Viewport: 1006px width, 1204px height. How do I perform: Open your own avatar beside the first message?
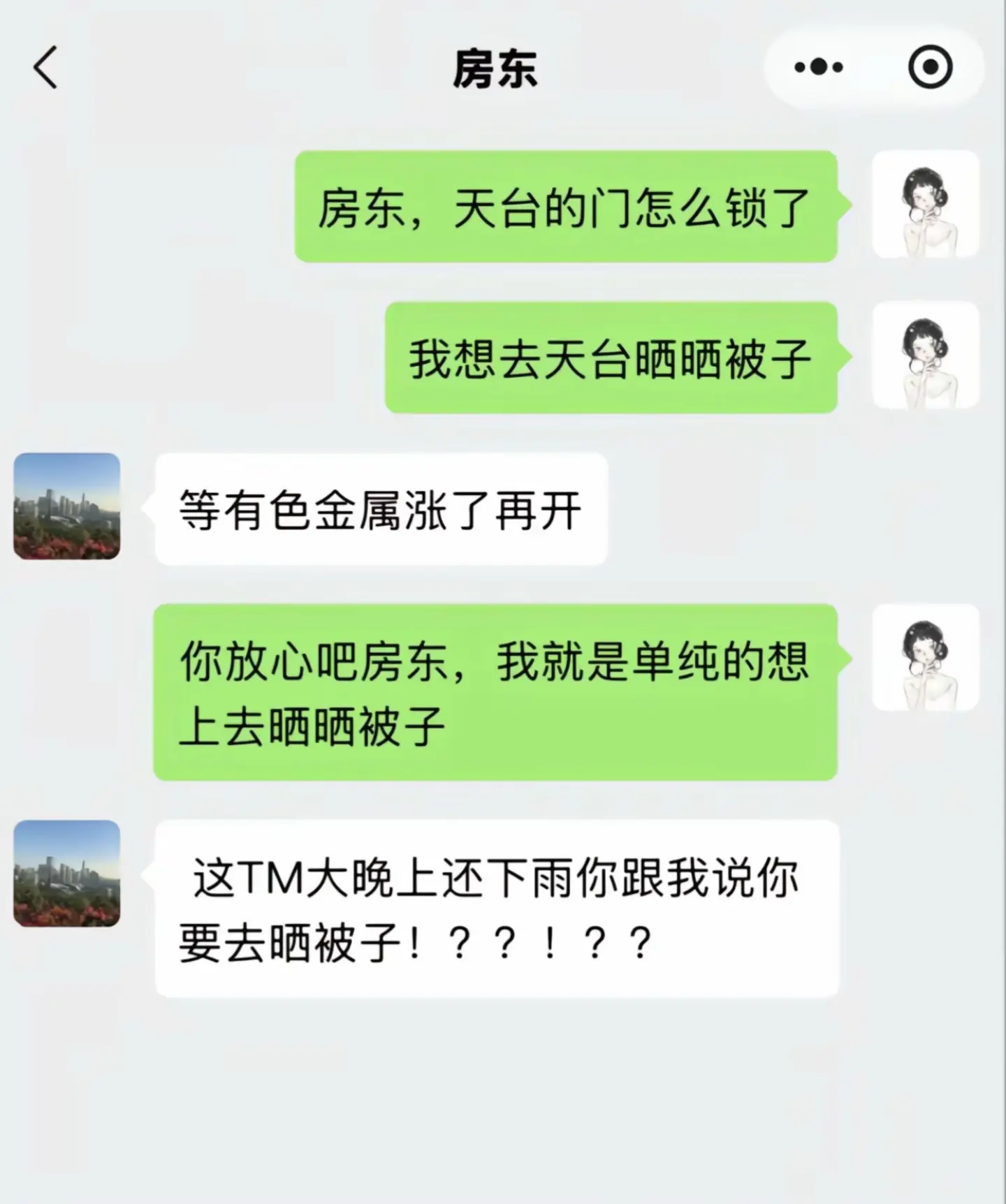click(927, 206)
